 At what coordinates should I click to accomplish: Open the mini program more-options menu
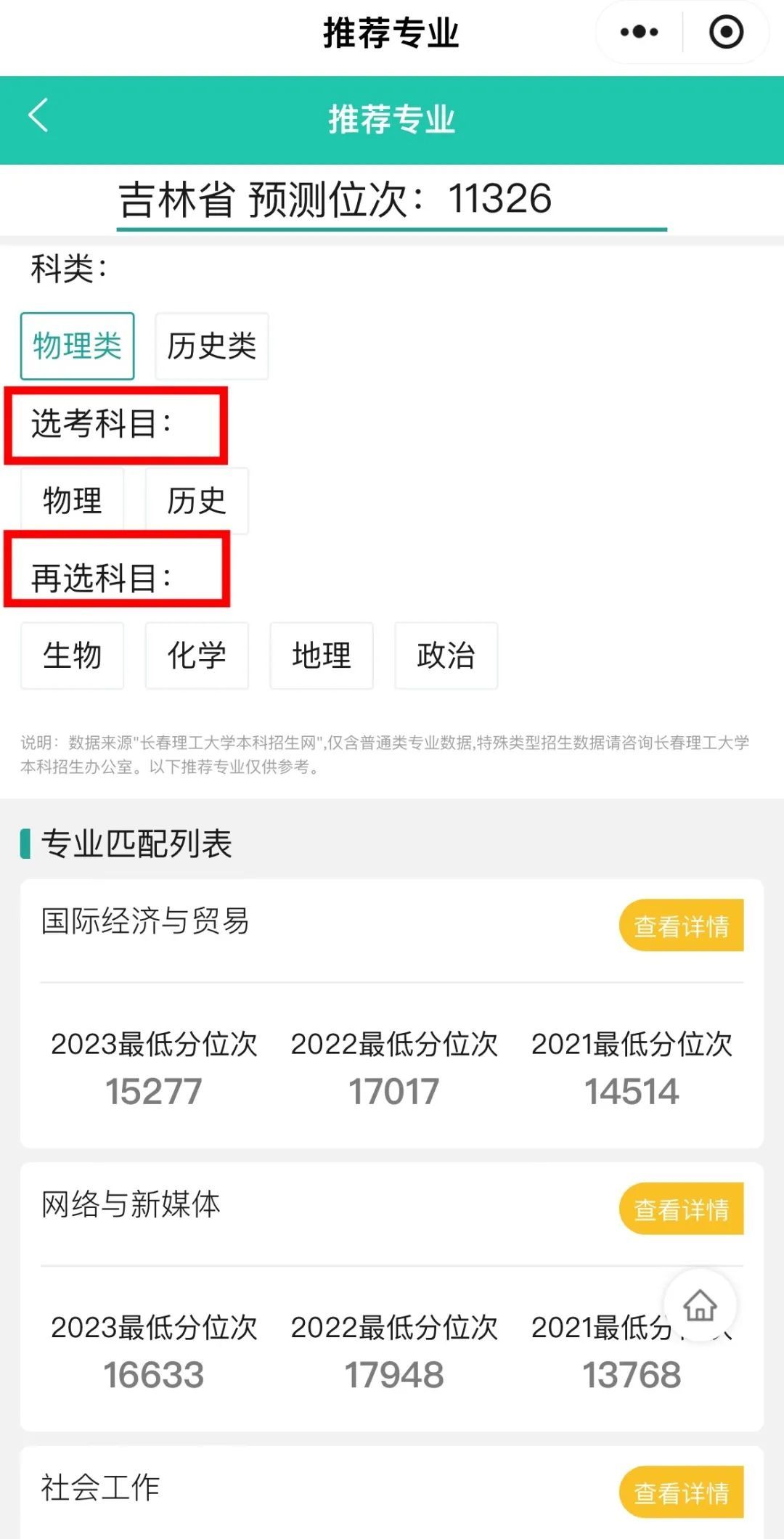pos(639,32)
